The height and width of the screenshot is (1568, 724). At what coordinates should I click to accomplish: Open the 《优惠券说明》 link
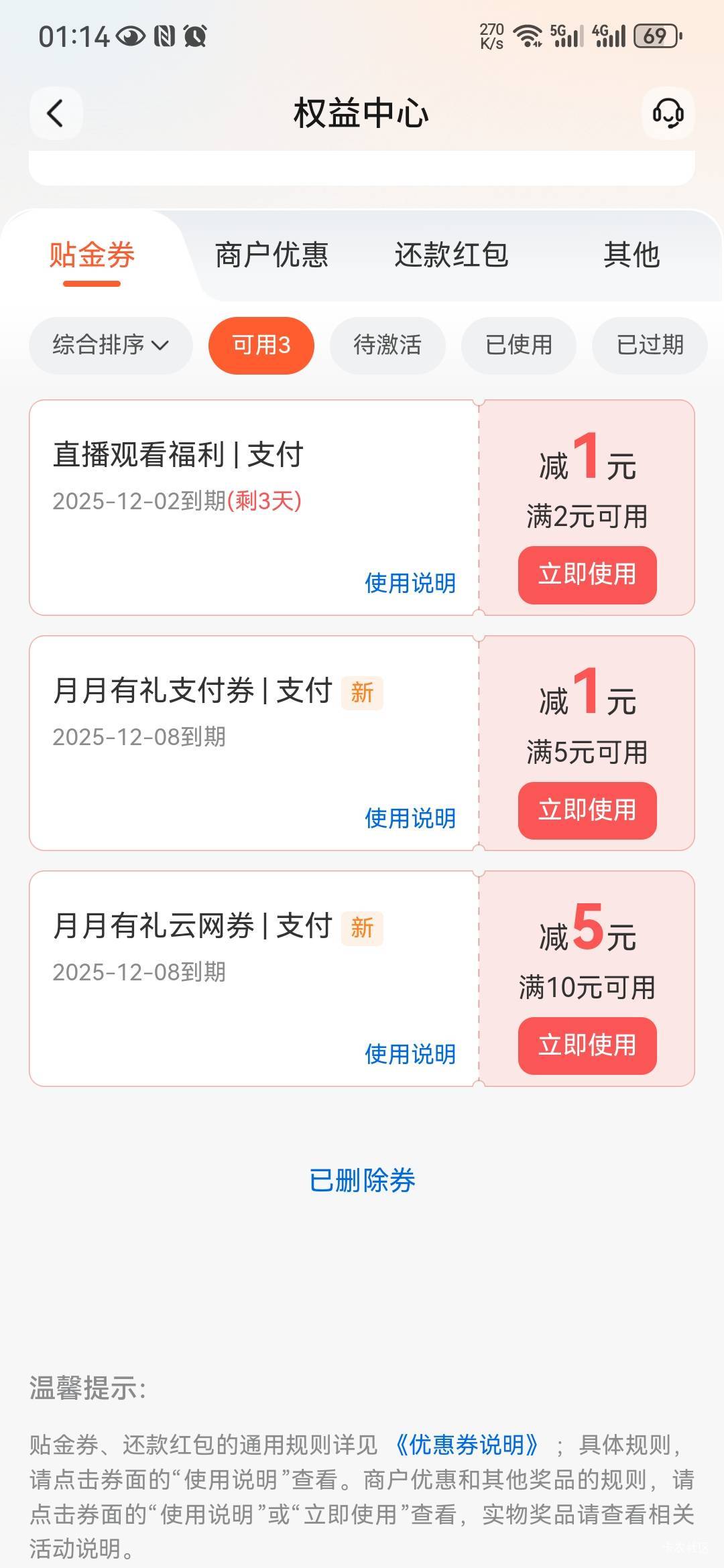click(467, 1445)
